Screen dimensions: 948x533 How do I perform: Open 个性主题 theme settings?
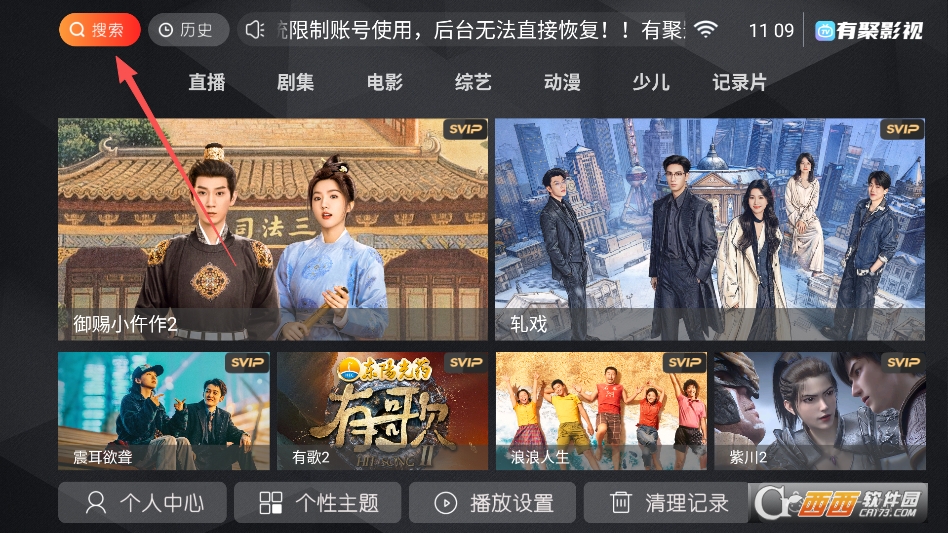318,502
